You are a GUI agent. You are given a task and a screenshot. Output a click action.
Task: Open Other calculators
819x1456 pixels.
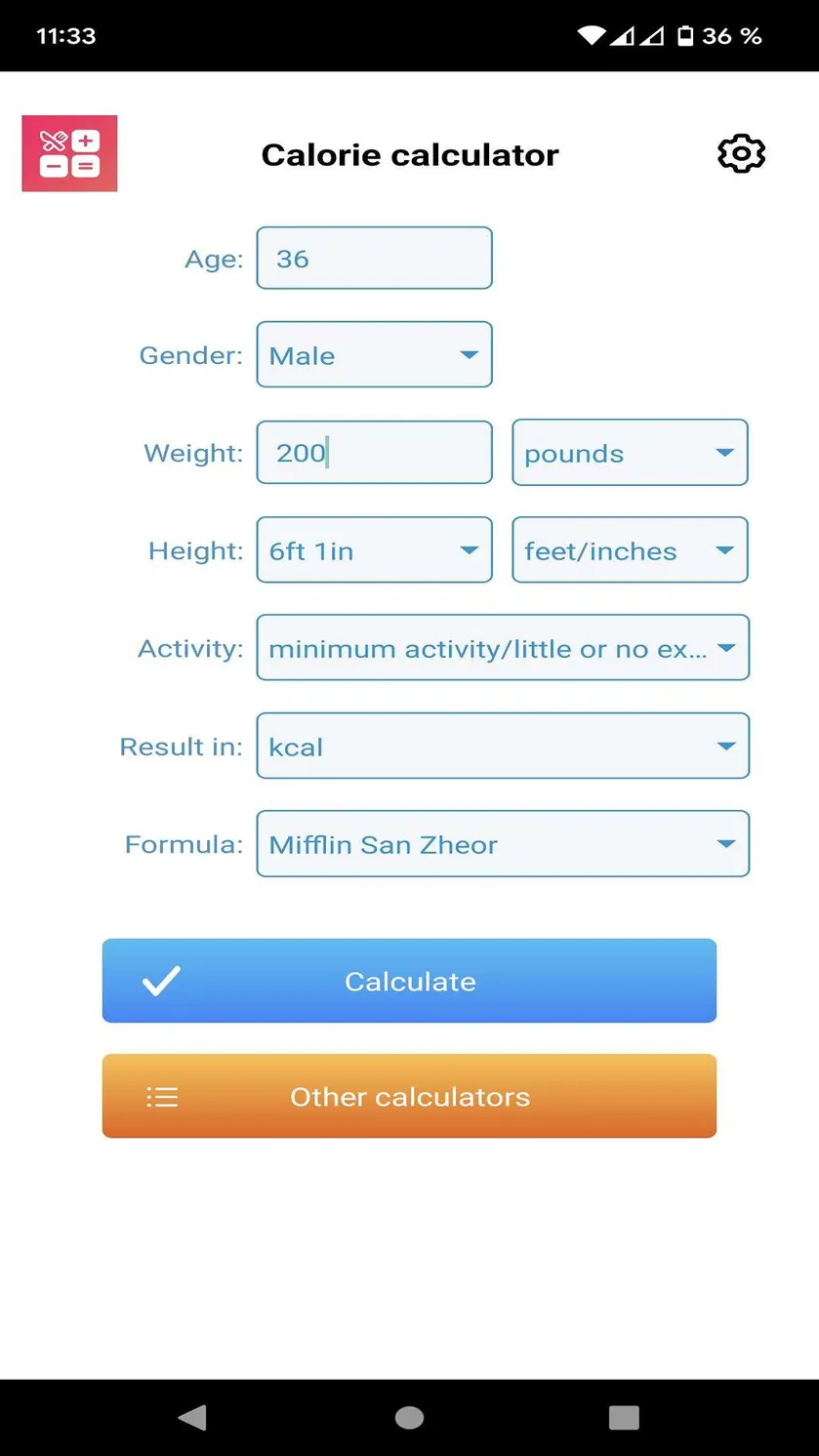click(x=409, y=1096)
